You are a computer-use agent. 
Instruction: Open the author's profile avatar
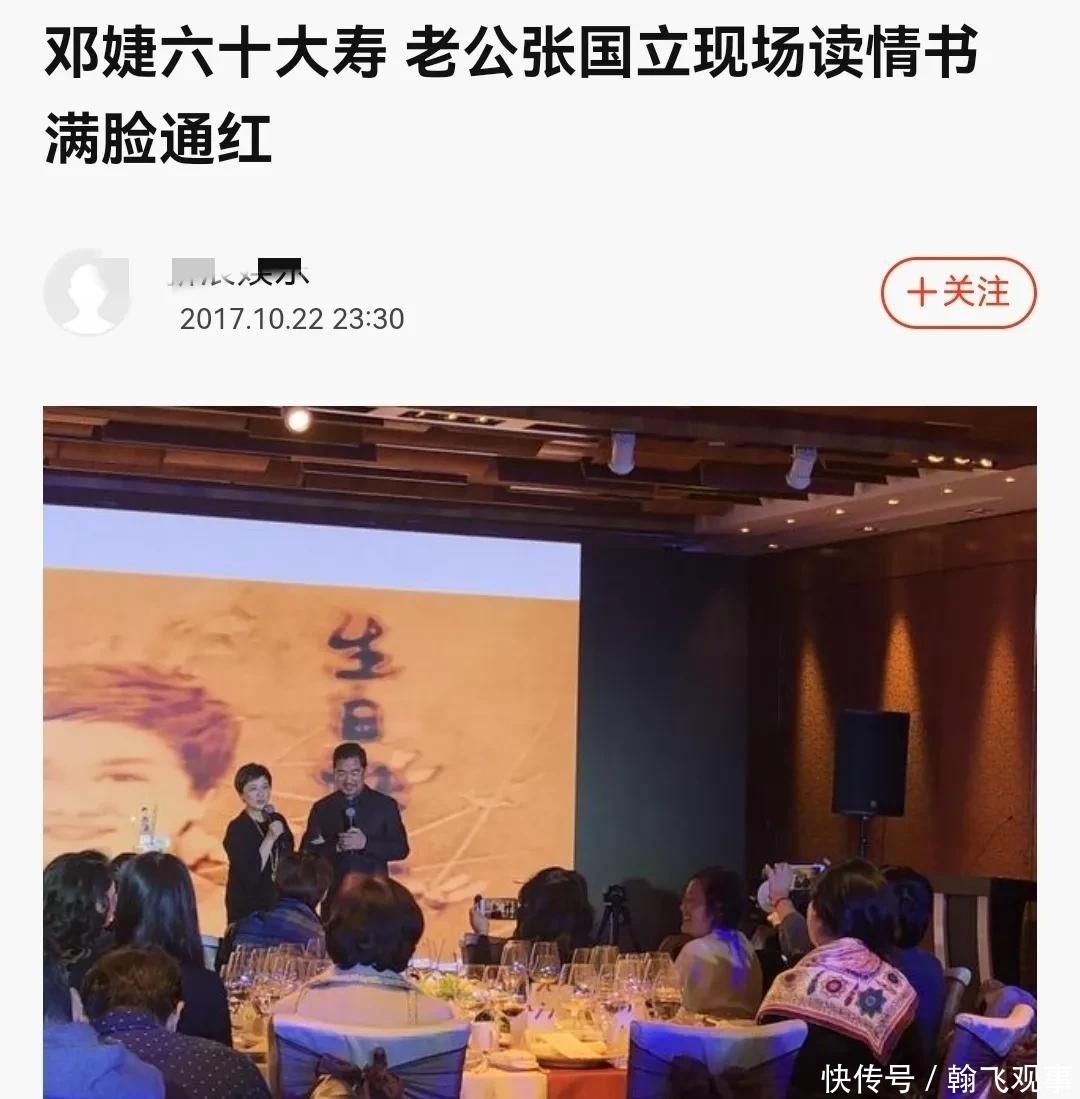(87, 291)
